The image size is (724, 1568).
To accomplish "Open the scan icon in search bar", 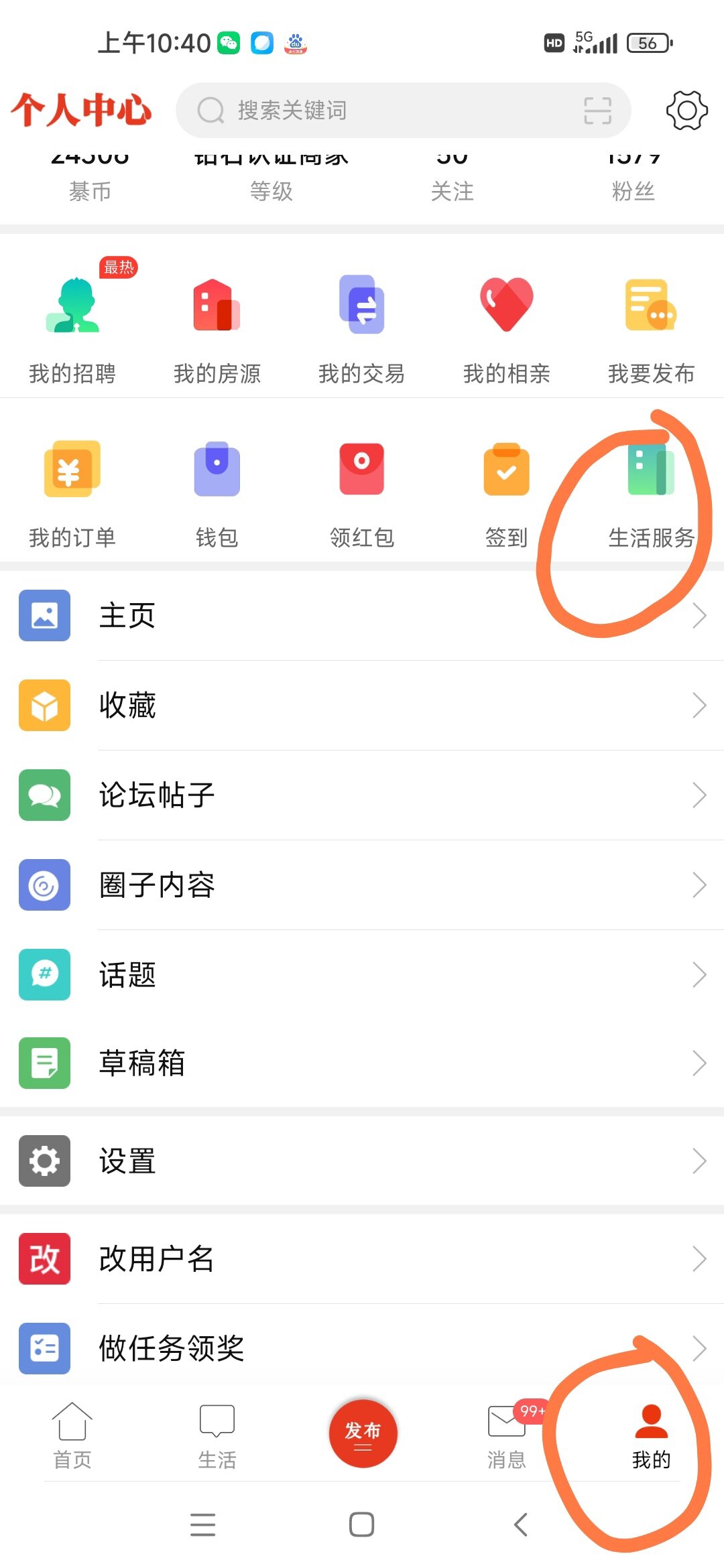I will [x=597, y=111].
